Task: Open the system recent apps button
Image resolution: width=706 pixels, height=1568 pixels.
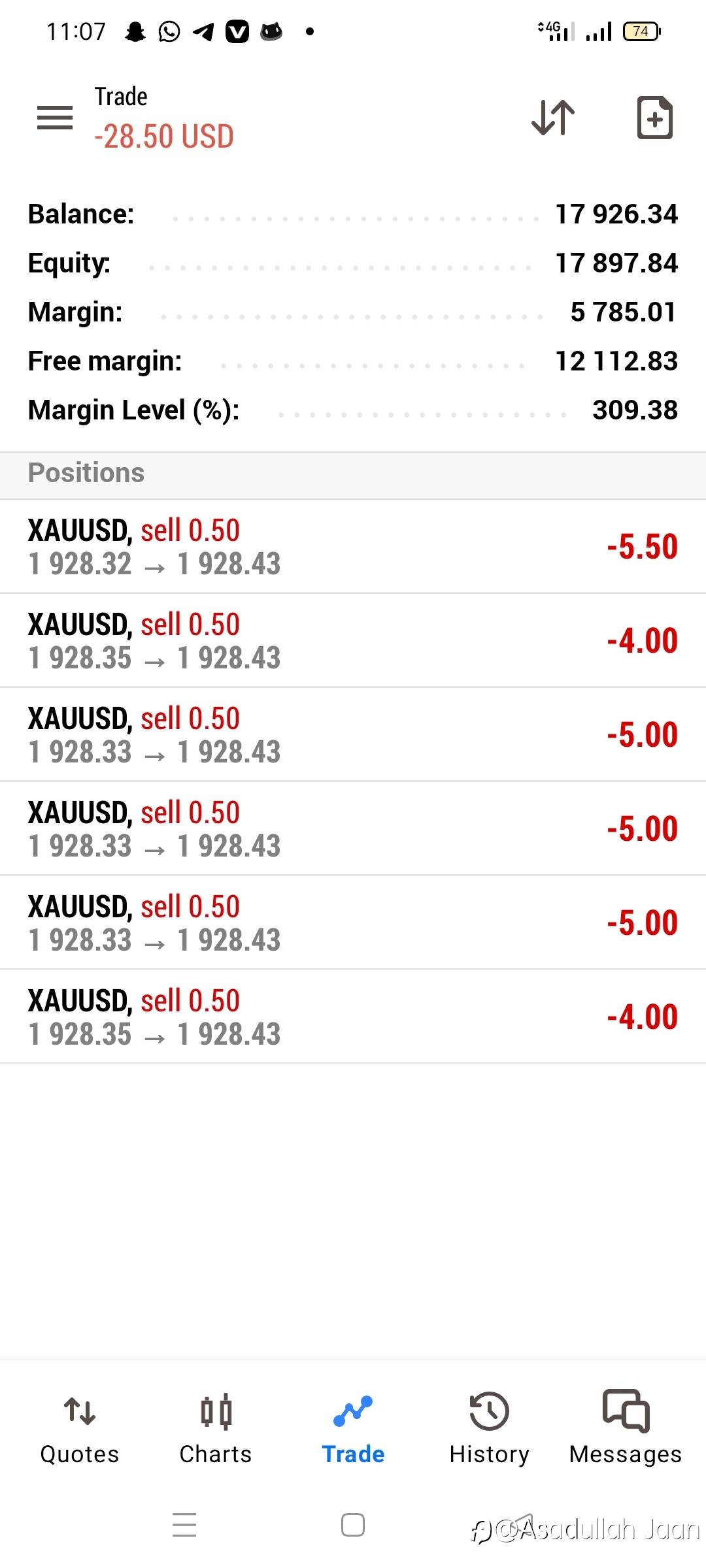Action: pos(184,1525)
